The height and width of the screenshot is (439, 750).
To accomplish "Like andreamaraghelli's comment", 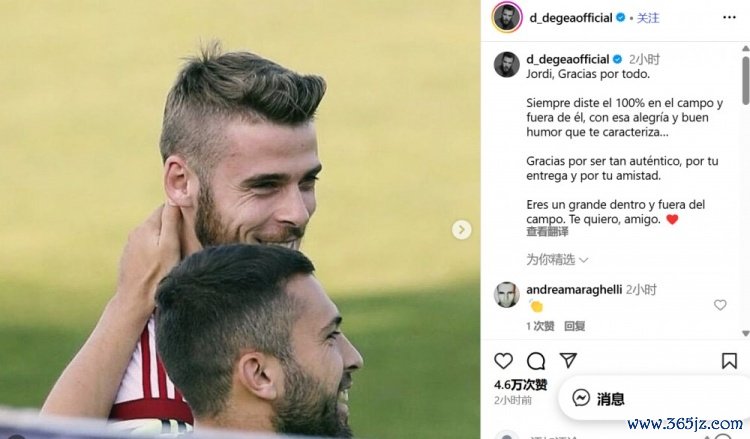I will (x=720, y=305).
